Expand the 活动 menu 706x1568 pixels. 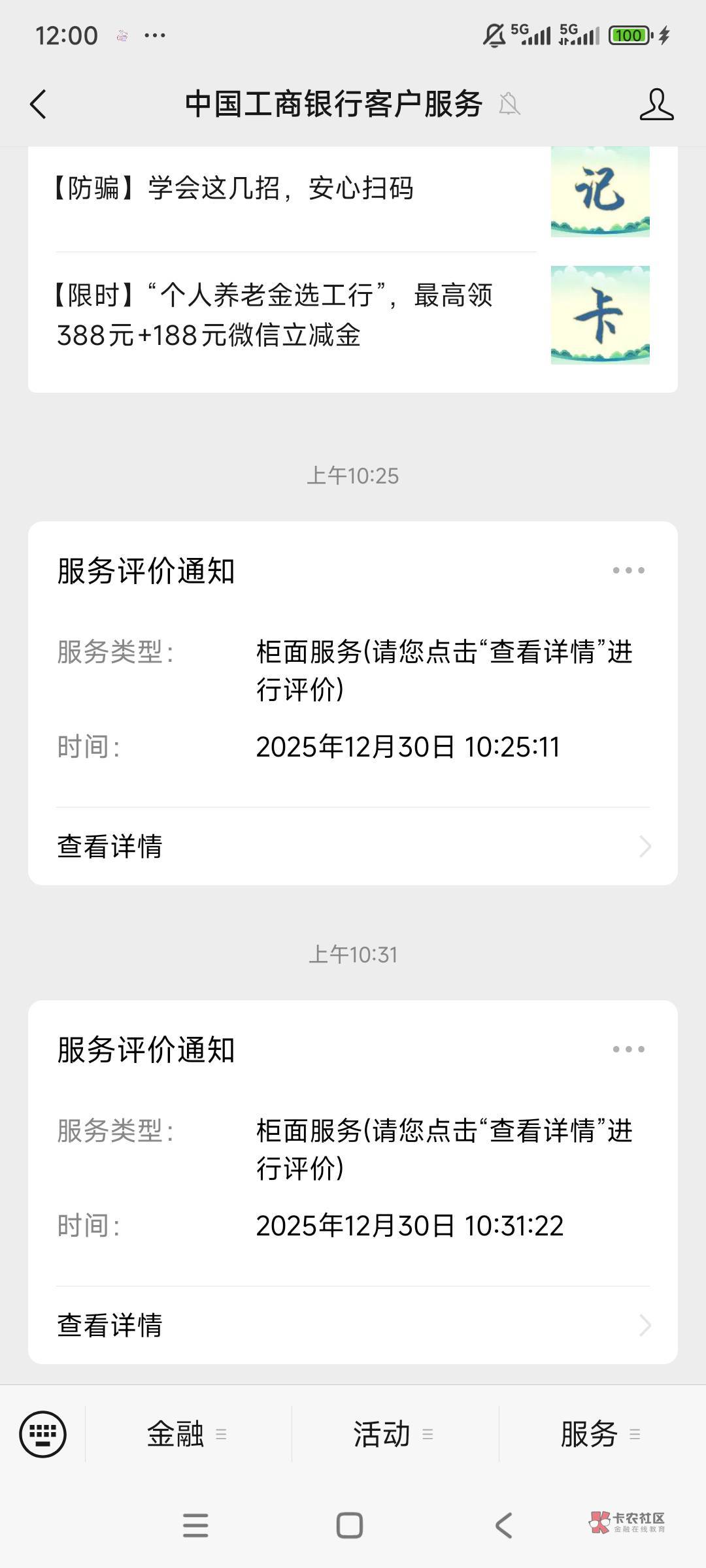tap(394, 1434)
